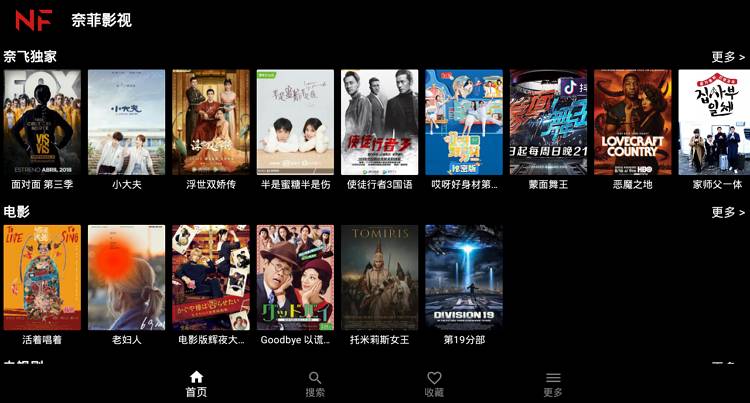Tap the 家师父一体 poster
The width and height of the screenshot is (750, 403).
[x=714, y=122]
